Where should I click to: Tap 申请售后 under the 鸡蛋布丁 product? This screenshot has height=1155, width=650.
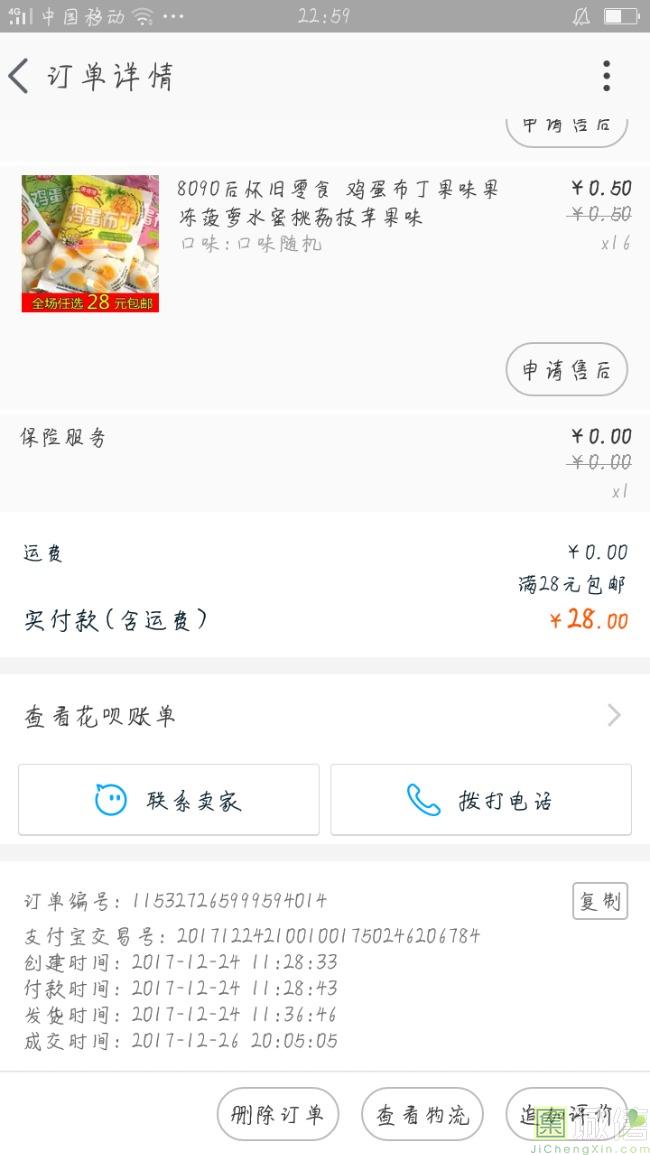[566, 370]
